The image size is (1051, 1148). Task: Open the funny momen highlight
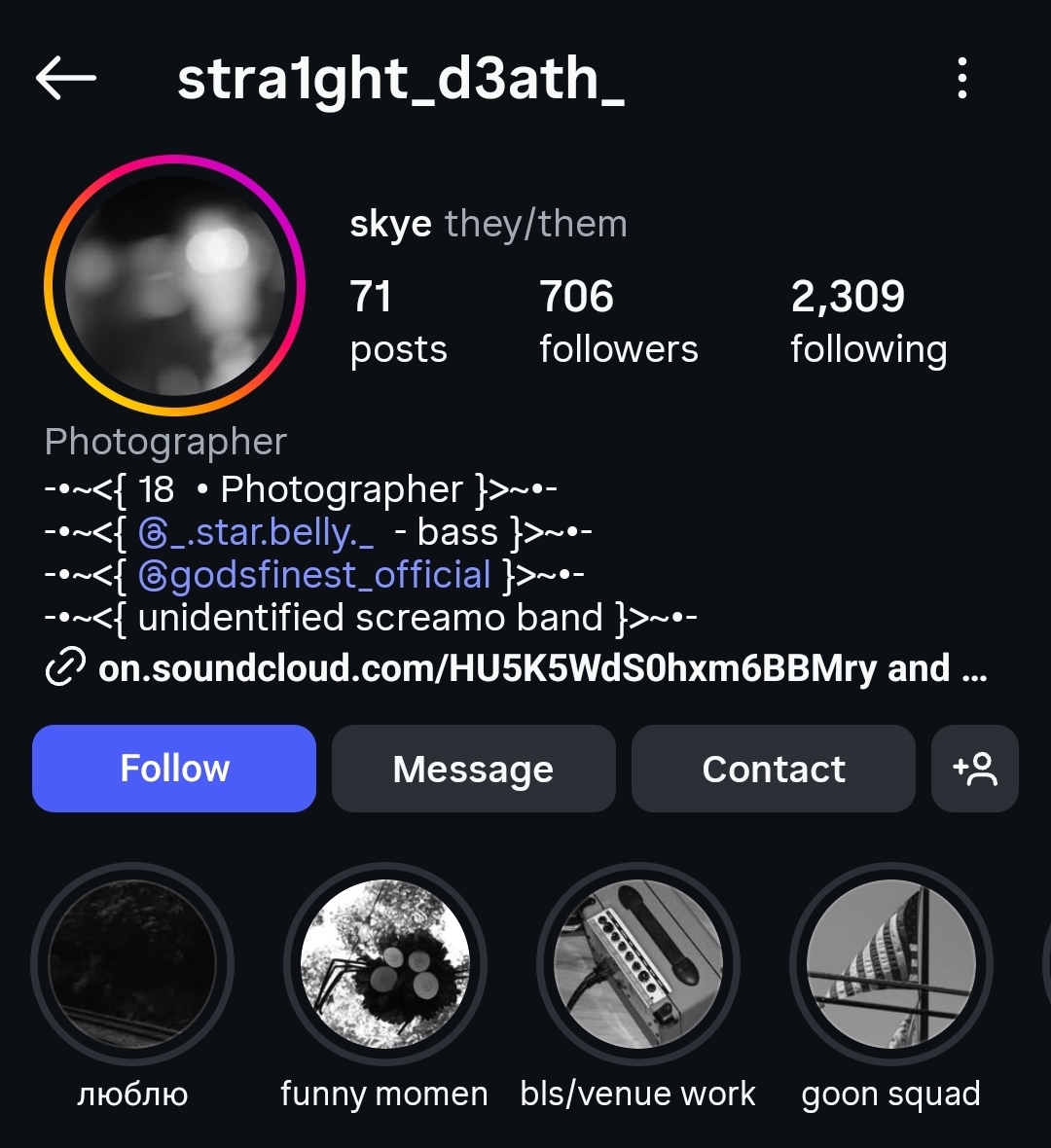[384, 964]
